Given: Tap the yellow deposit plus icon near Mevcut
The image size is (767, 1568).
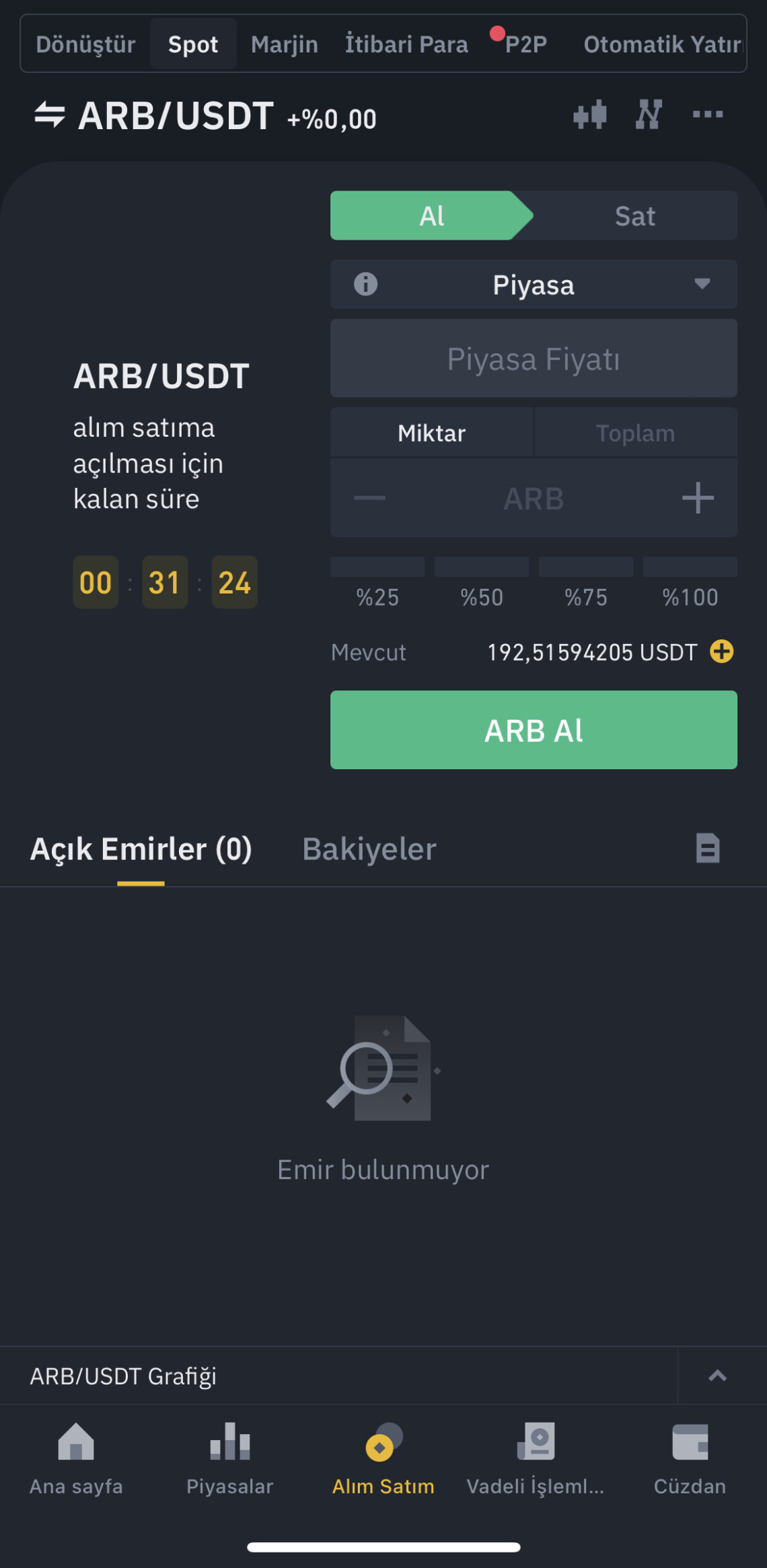Looking at the screenshot, I should pyautogui.click(x=723, y=651).
